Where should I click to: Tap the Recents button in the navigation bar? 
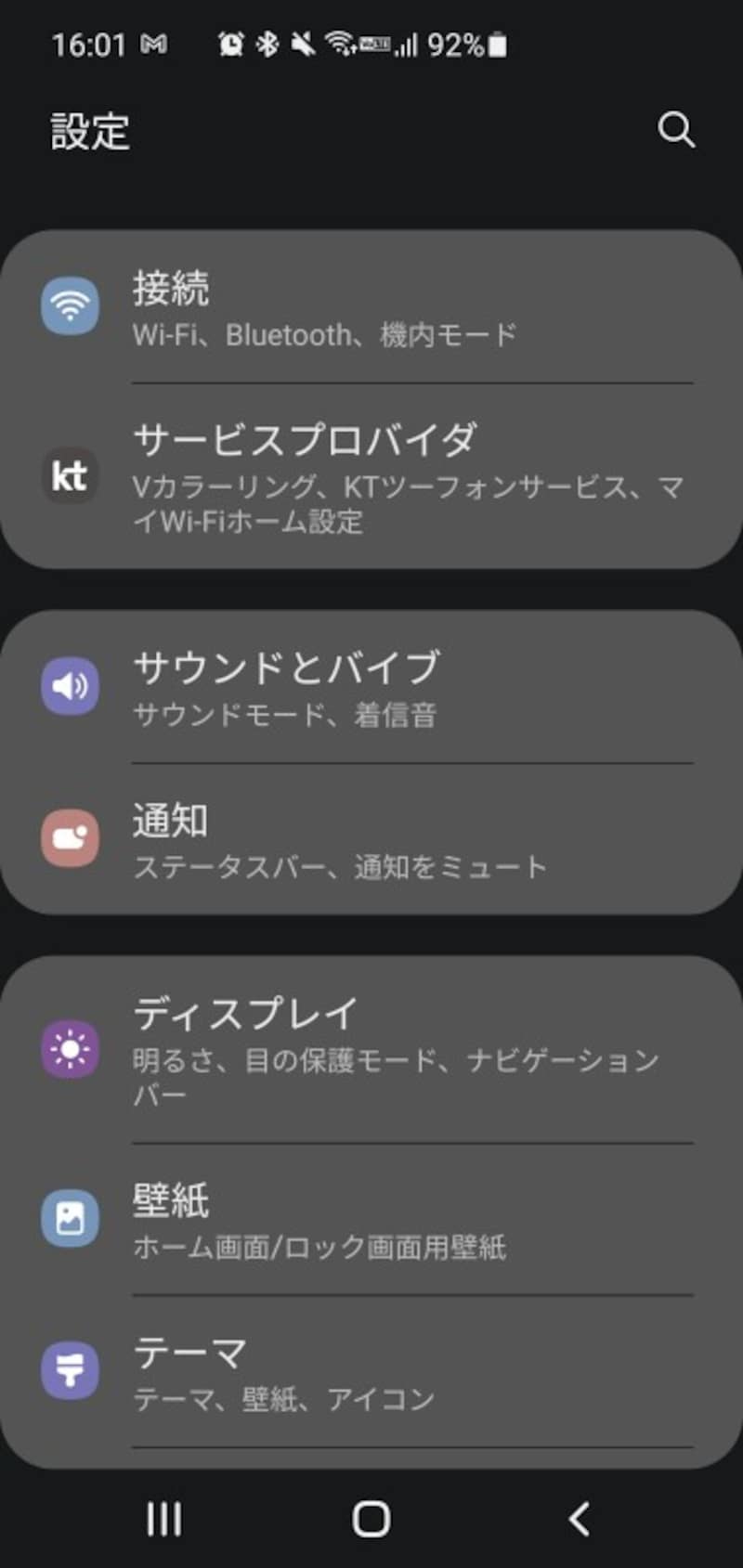[163, 1519]
